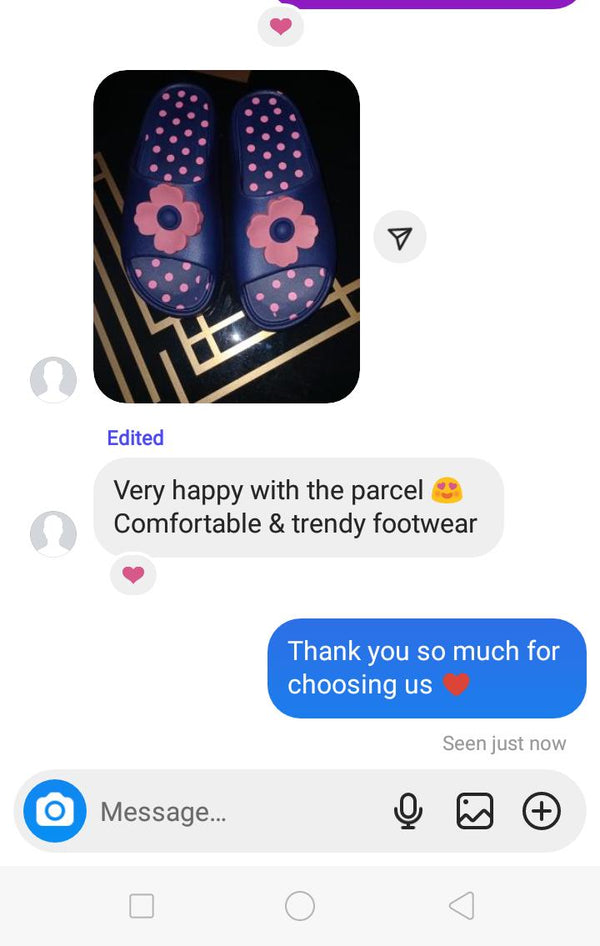Open the camera from the message bar
Viewport: 600px width, 946px height.
(x=54, y=811)
